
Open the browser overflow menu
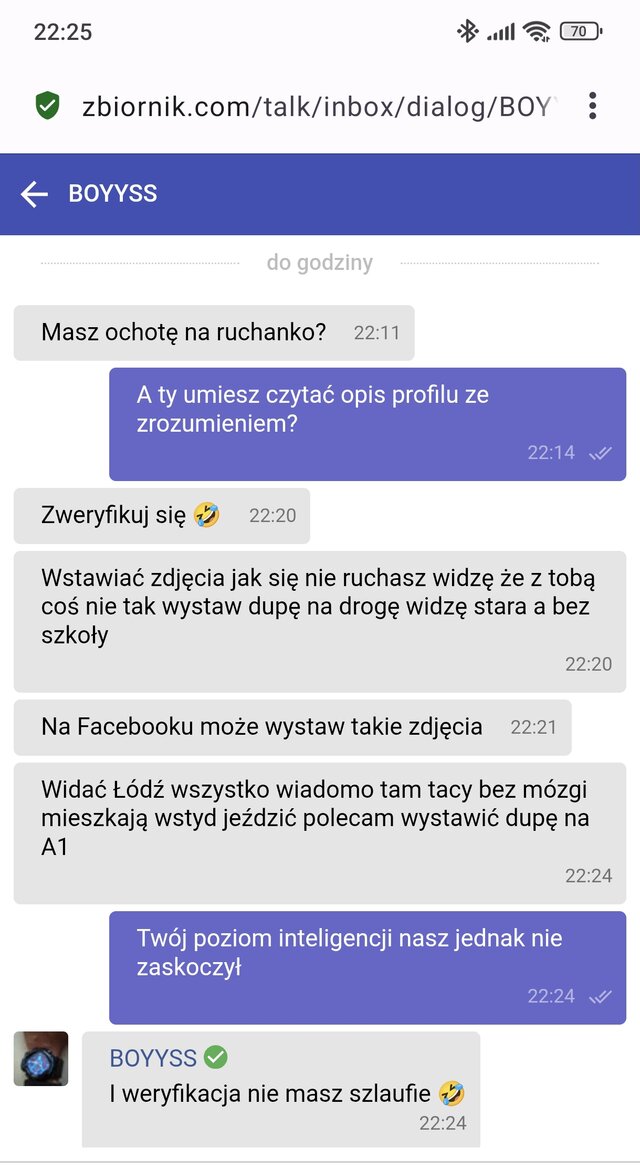tap(593, 106)
